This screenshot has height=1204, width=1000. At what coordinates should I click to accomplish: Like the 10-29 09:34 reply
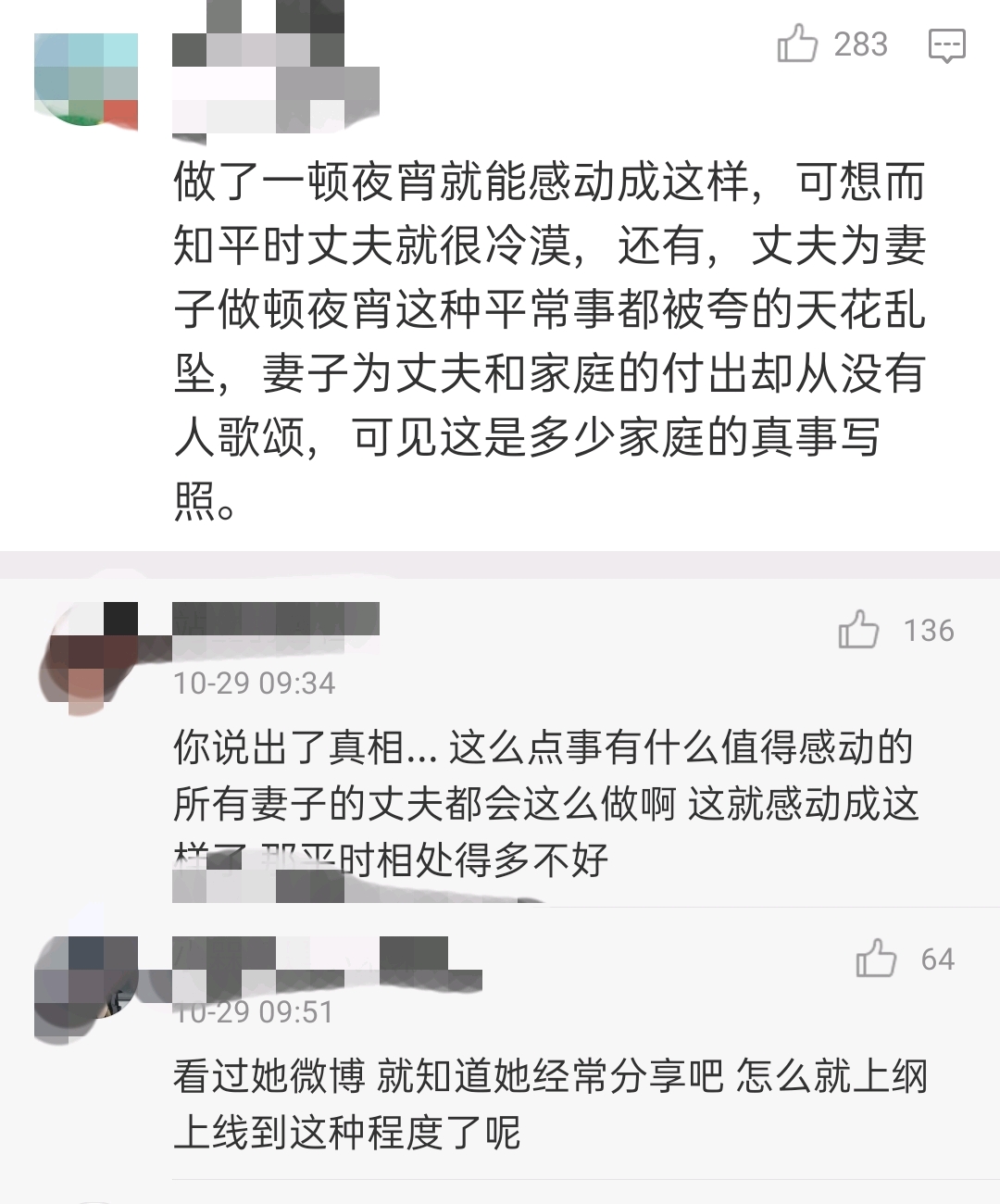coord(858,631)
